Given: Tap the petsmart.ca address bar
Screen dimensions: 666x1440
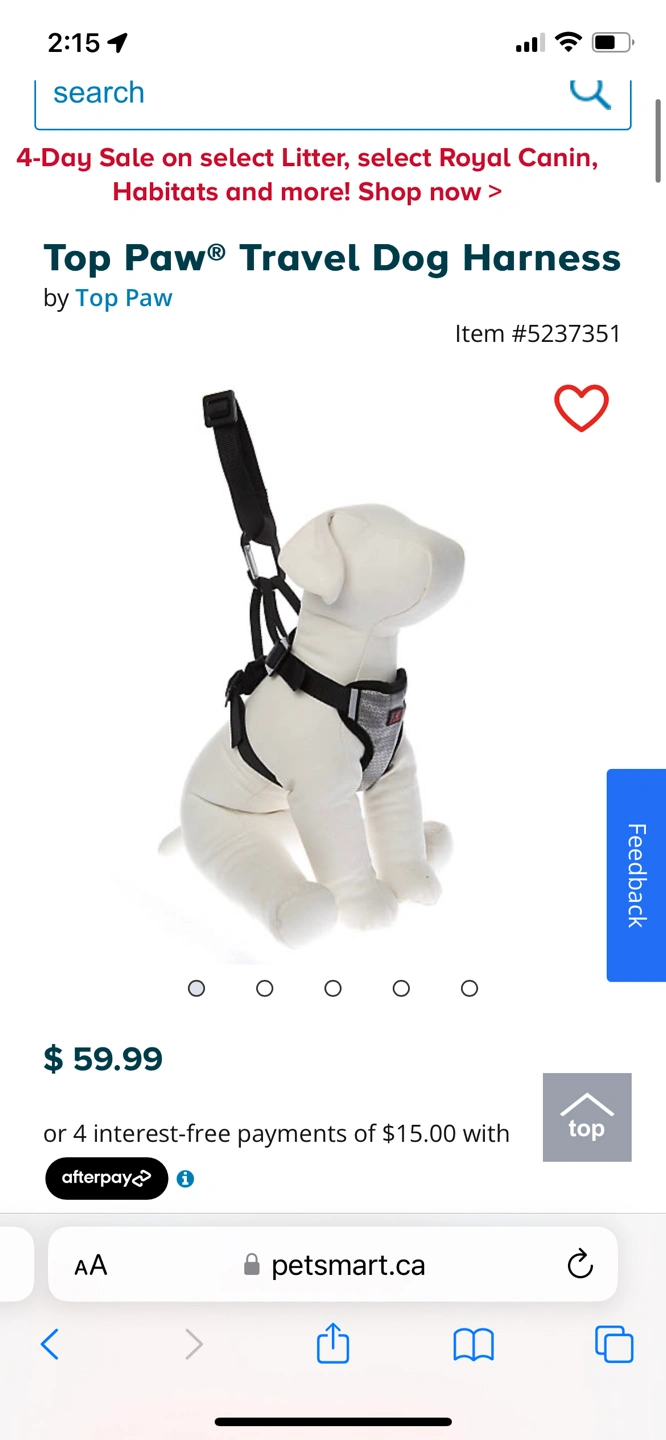Looking at the screenshot, I should pos(336,1266).
